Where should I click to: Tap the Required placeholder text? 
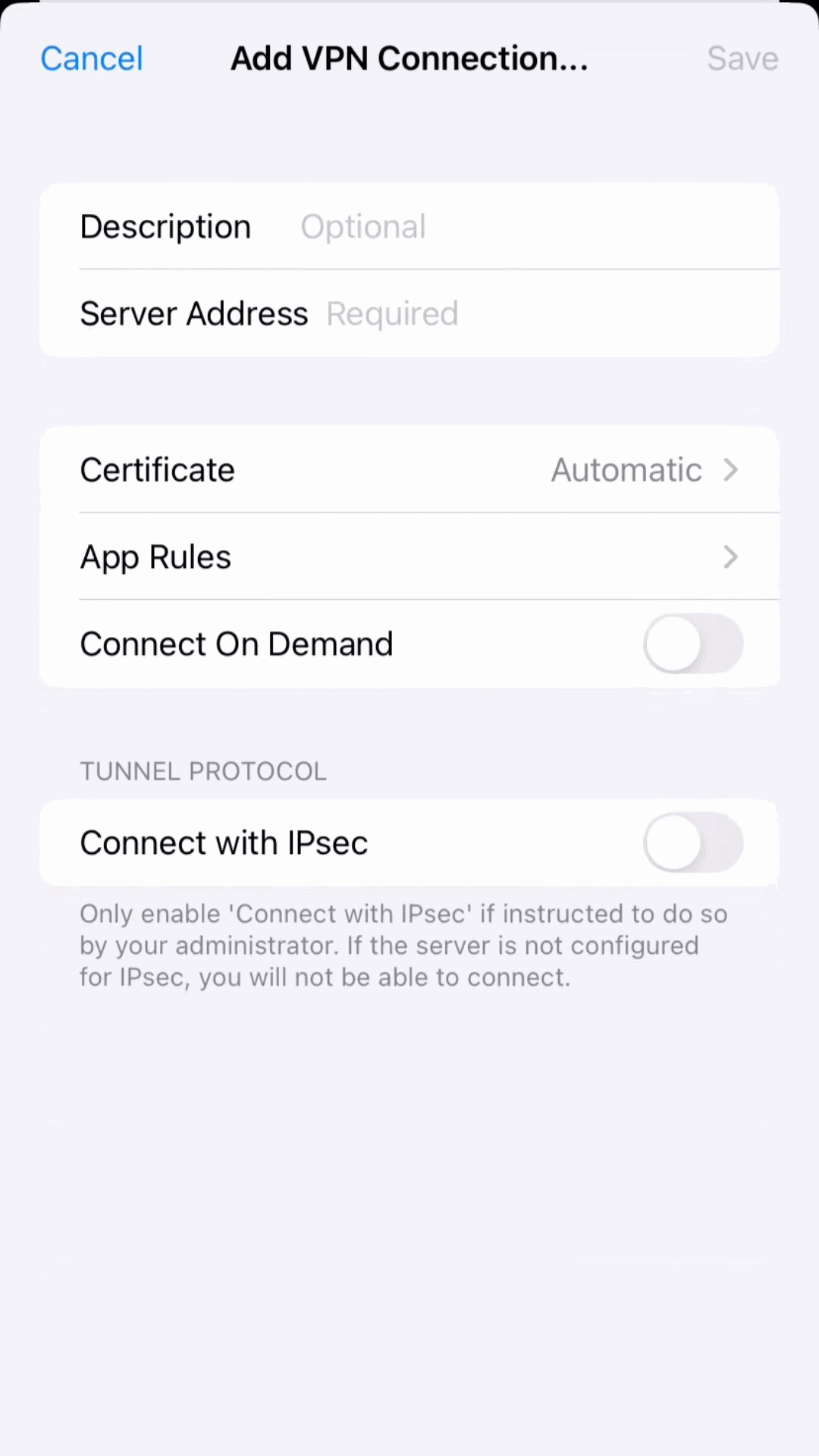pos(392,313)
